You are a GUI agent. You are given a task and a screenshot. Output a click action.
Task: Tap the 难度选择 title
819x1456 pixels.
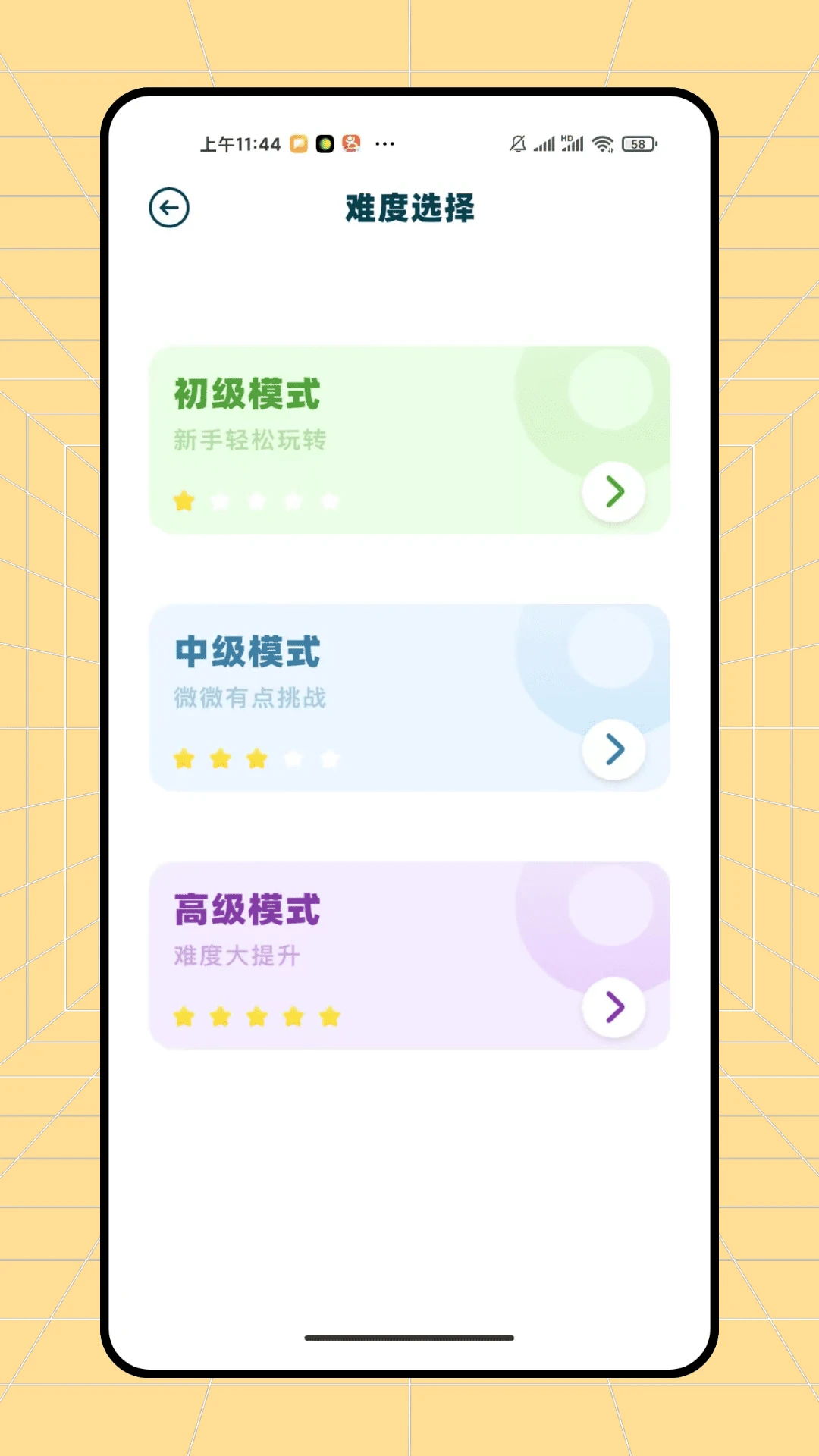[409, 209]
